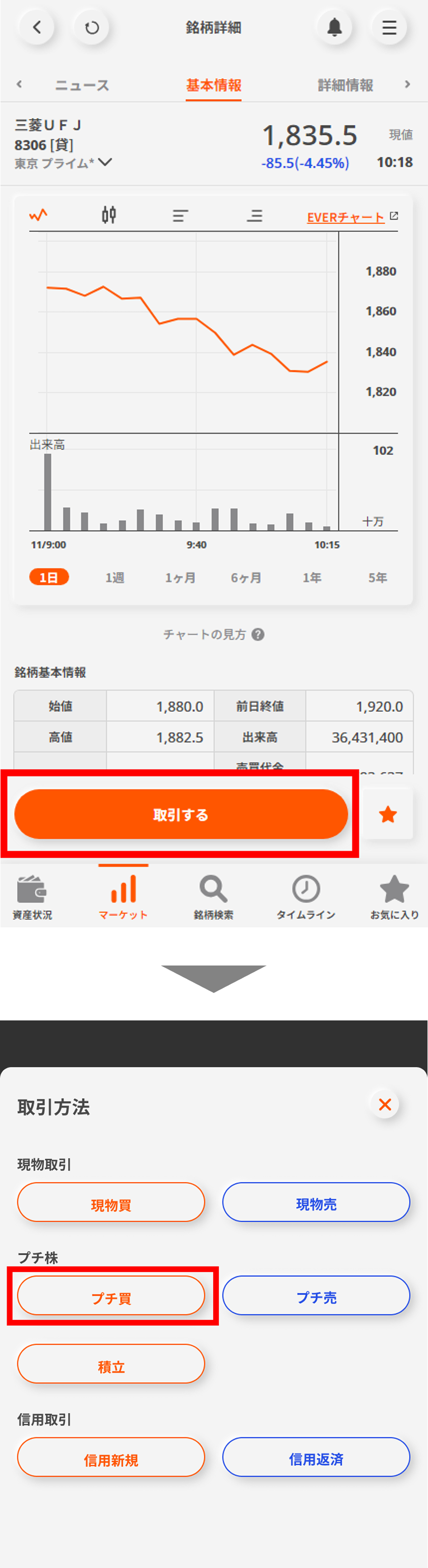Tap the 取引する button

(181, 815)
